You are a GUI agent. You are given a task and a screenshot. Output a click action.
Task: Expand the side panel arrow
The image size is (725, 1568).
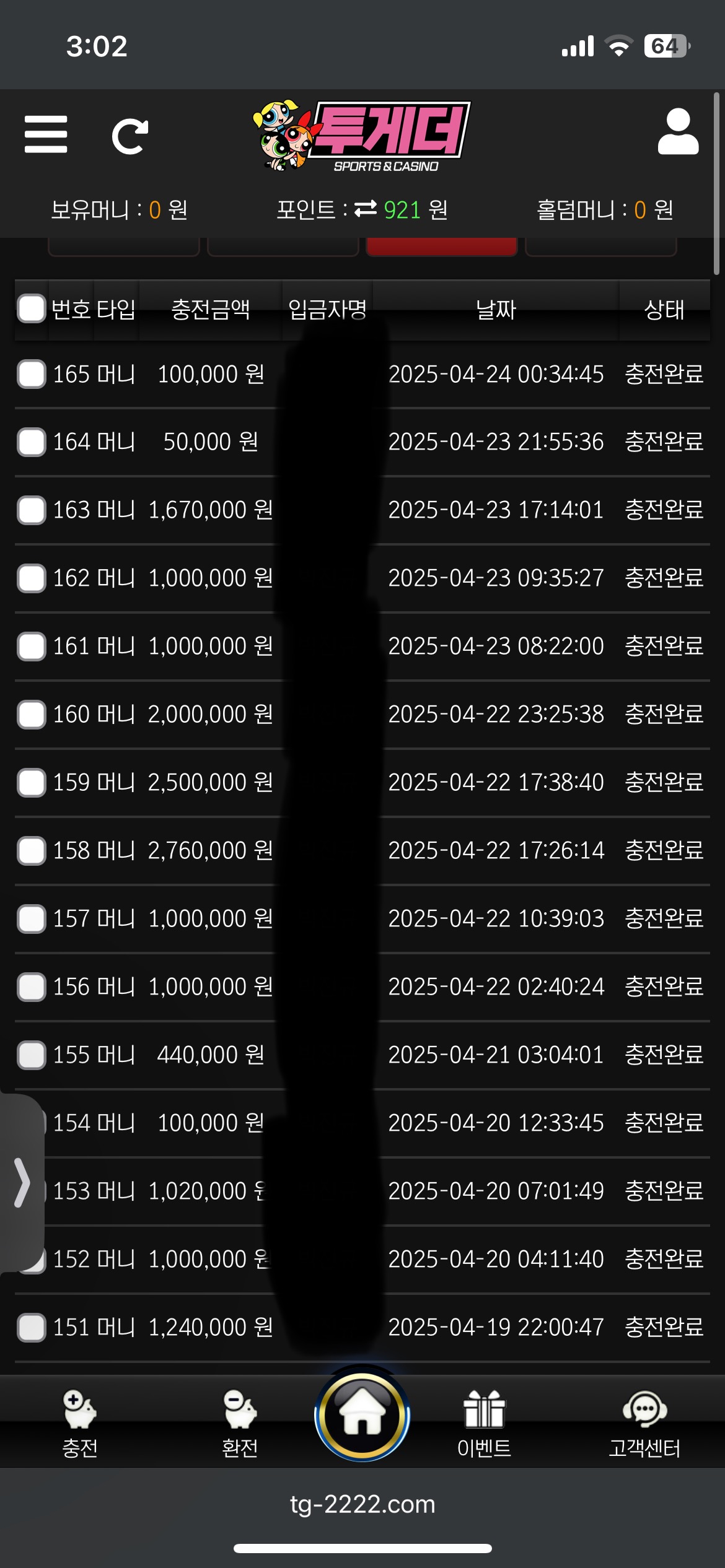point(22,1183)
